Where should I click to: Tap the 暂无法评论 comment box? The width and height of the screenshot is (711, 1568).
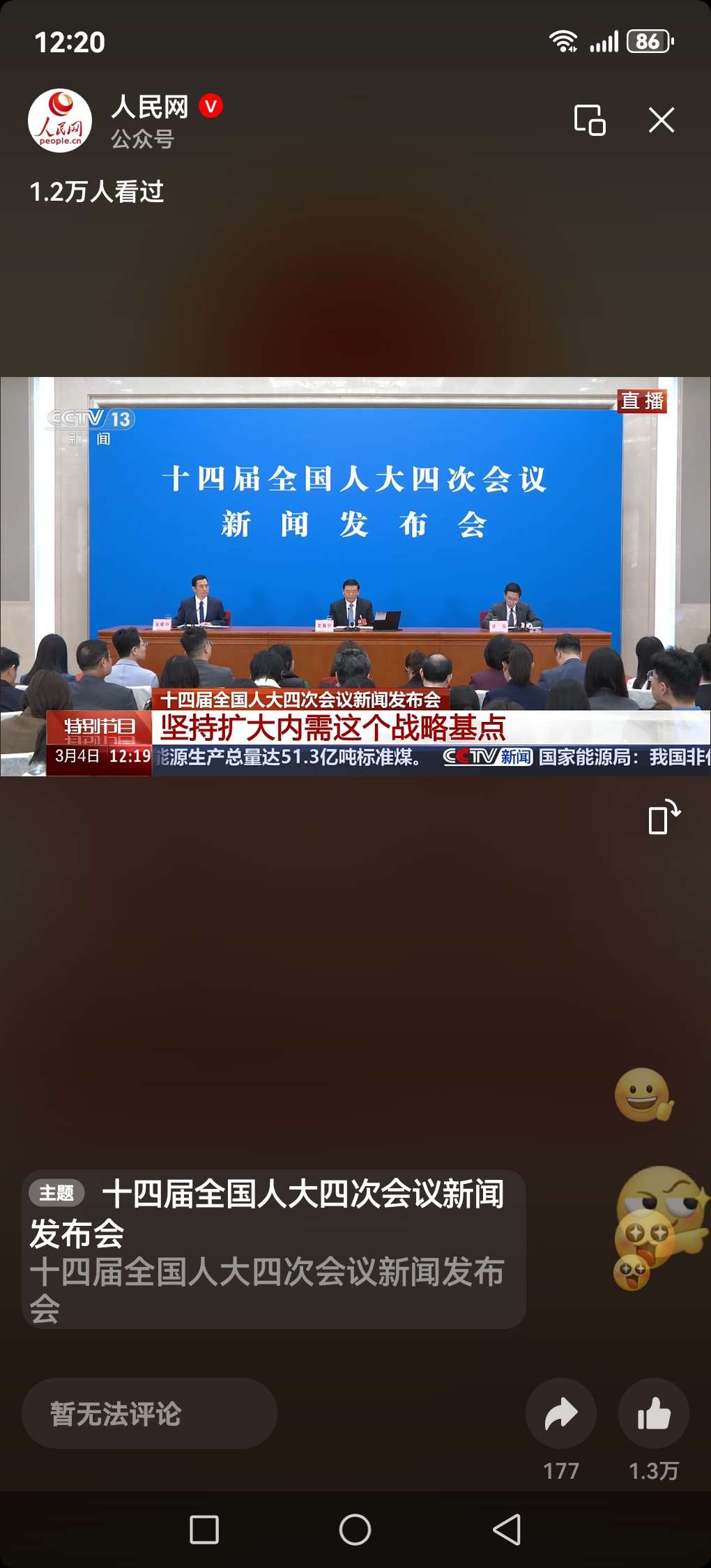149,1413
